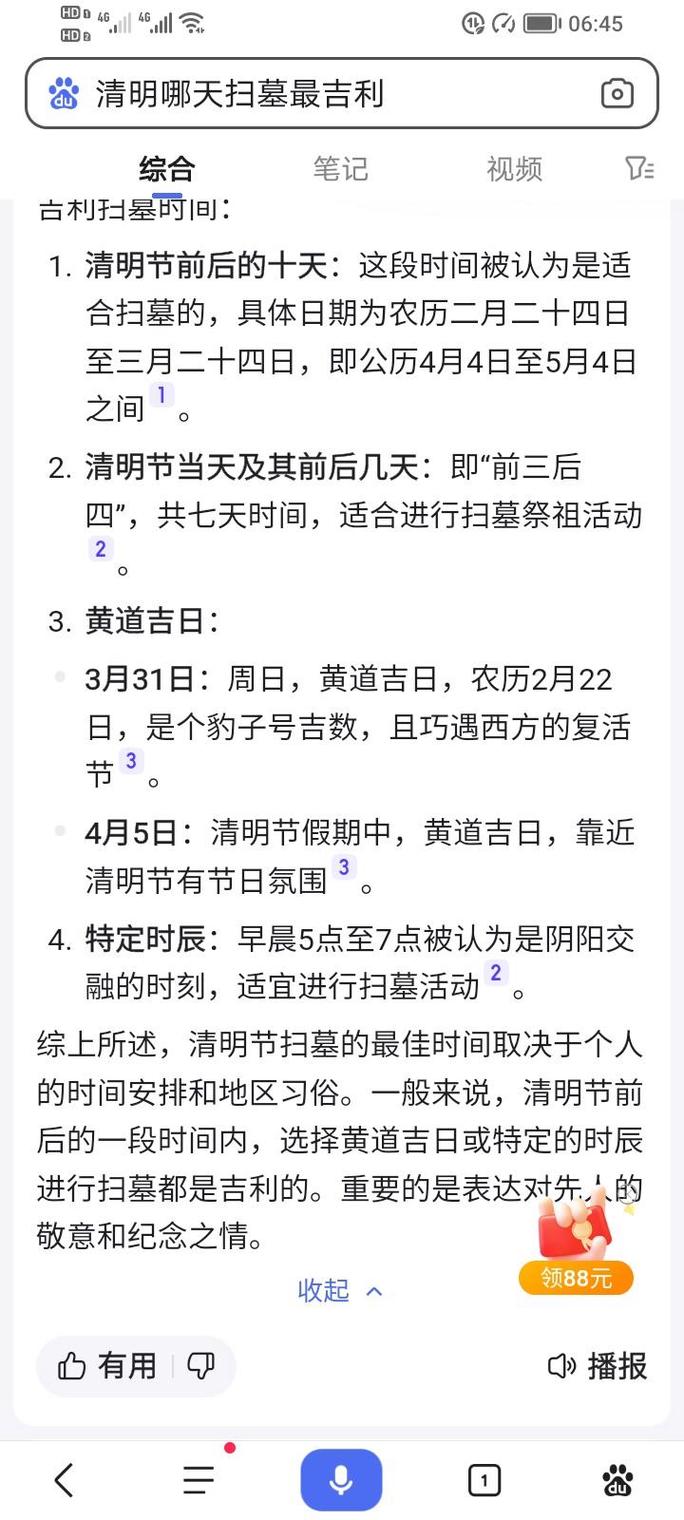Open the tab switcher showing 1

484,1480
